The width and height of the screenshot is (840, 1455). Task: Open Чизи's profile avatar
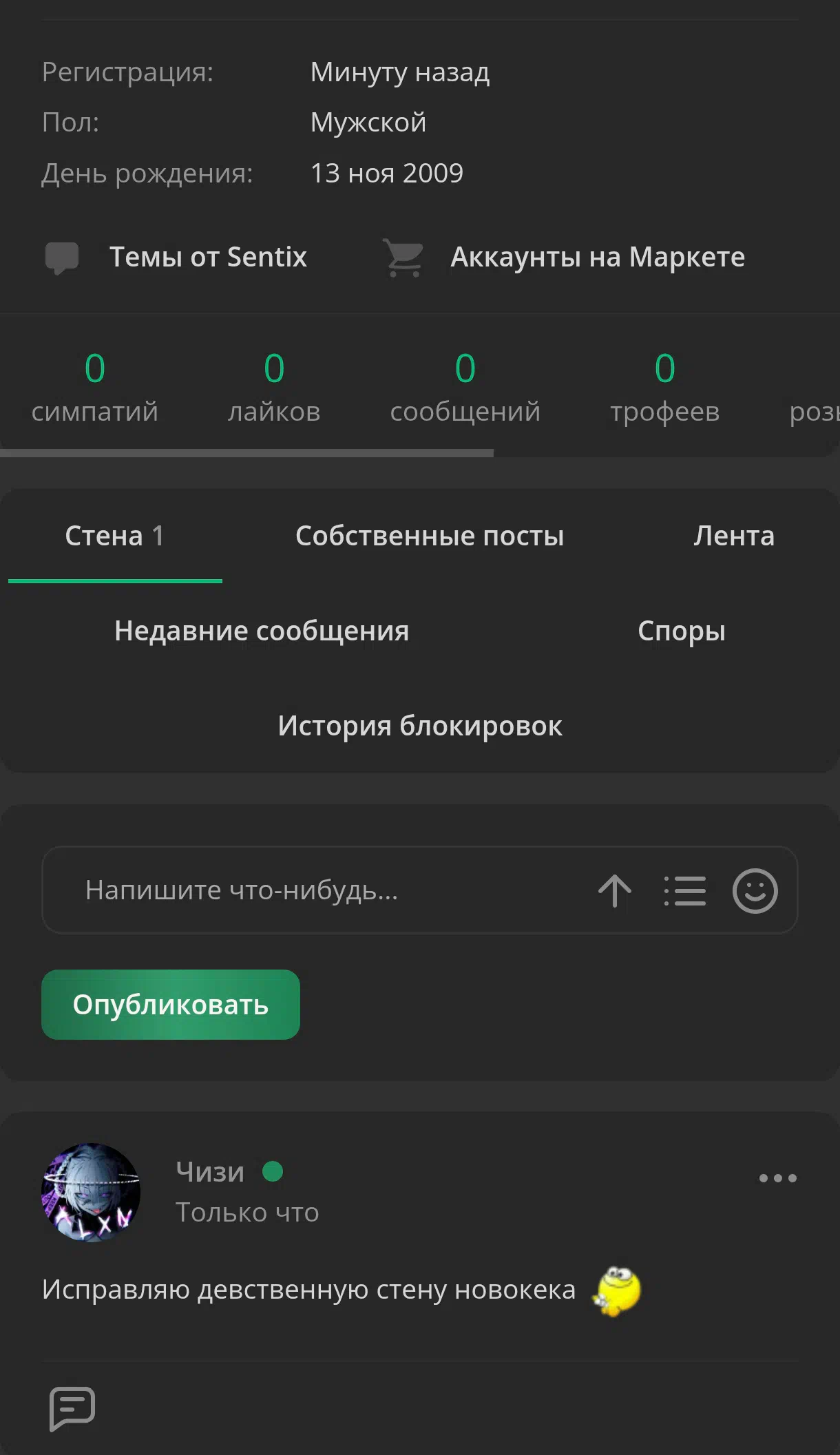pyautogui.click(x=91, y=1193)
